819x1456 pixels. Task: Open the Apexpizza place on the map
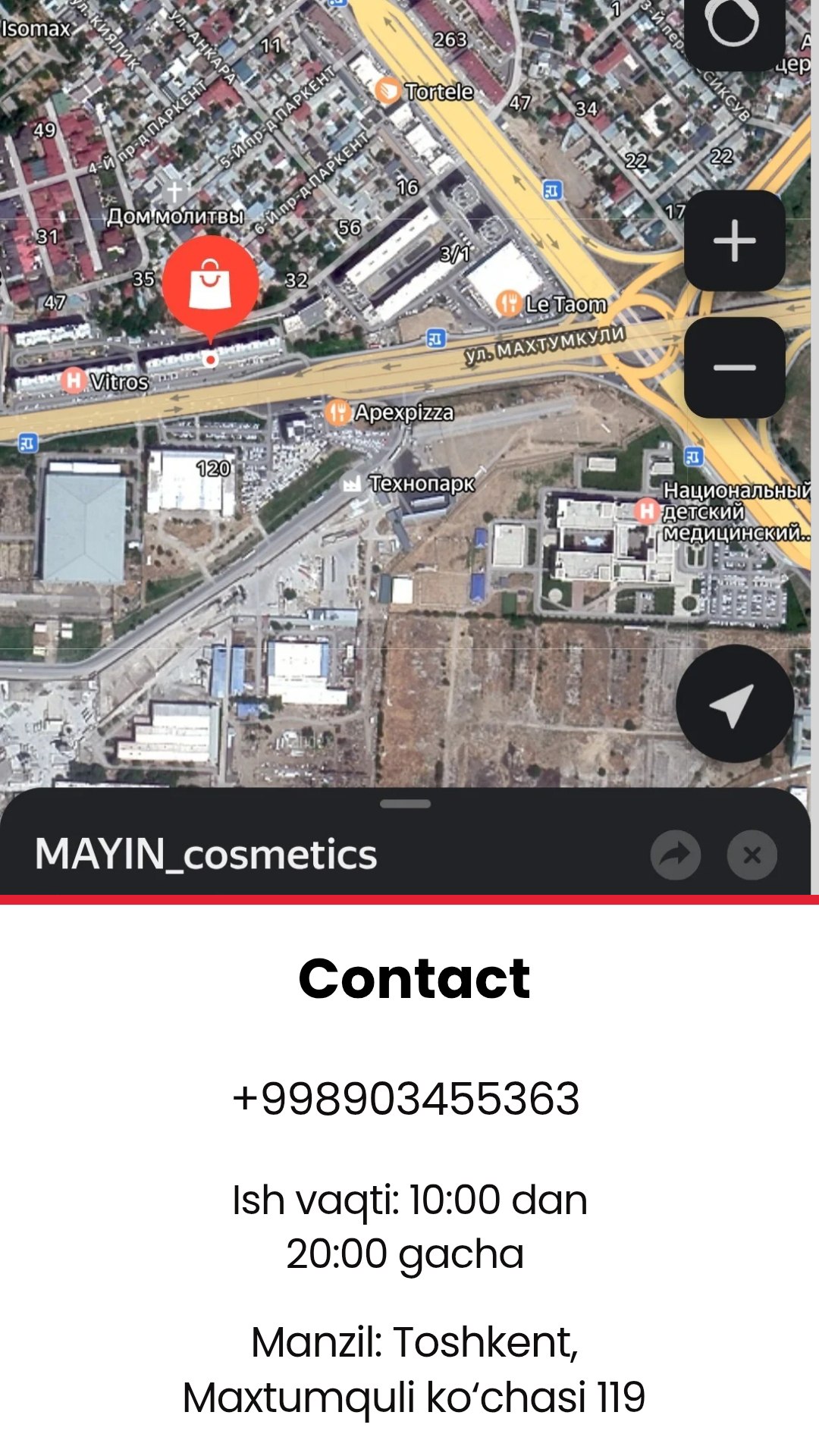pyautogui.click(x=337, y=413)
